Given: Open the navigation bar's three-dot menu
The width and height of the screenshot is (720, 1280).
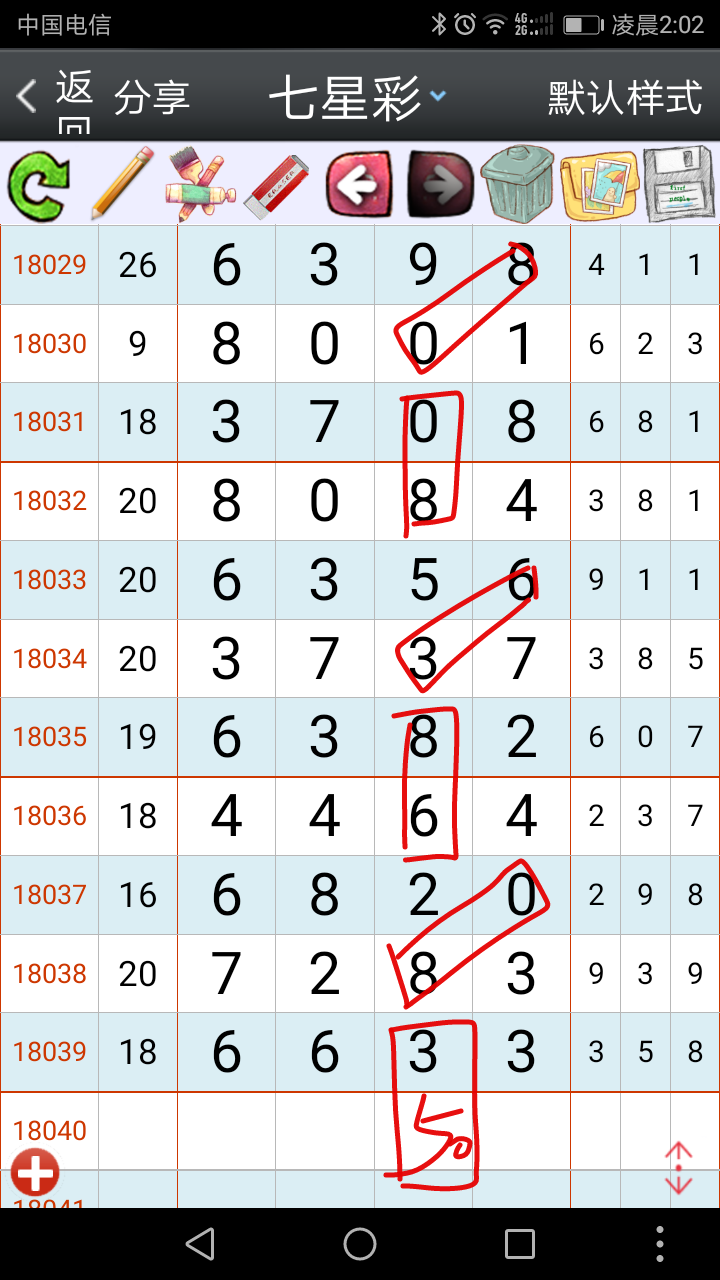Looking at the screenshot, I should pyautogui.click(x=659, y=1244).
